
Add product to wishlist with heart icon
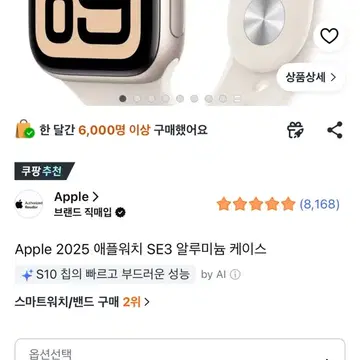click(329, 36)
